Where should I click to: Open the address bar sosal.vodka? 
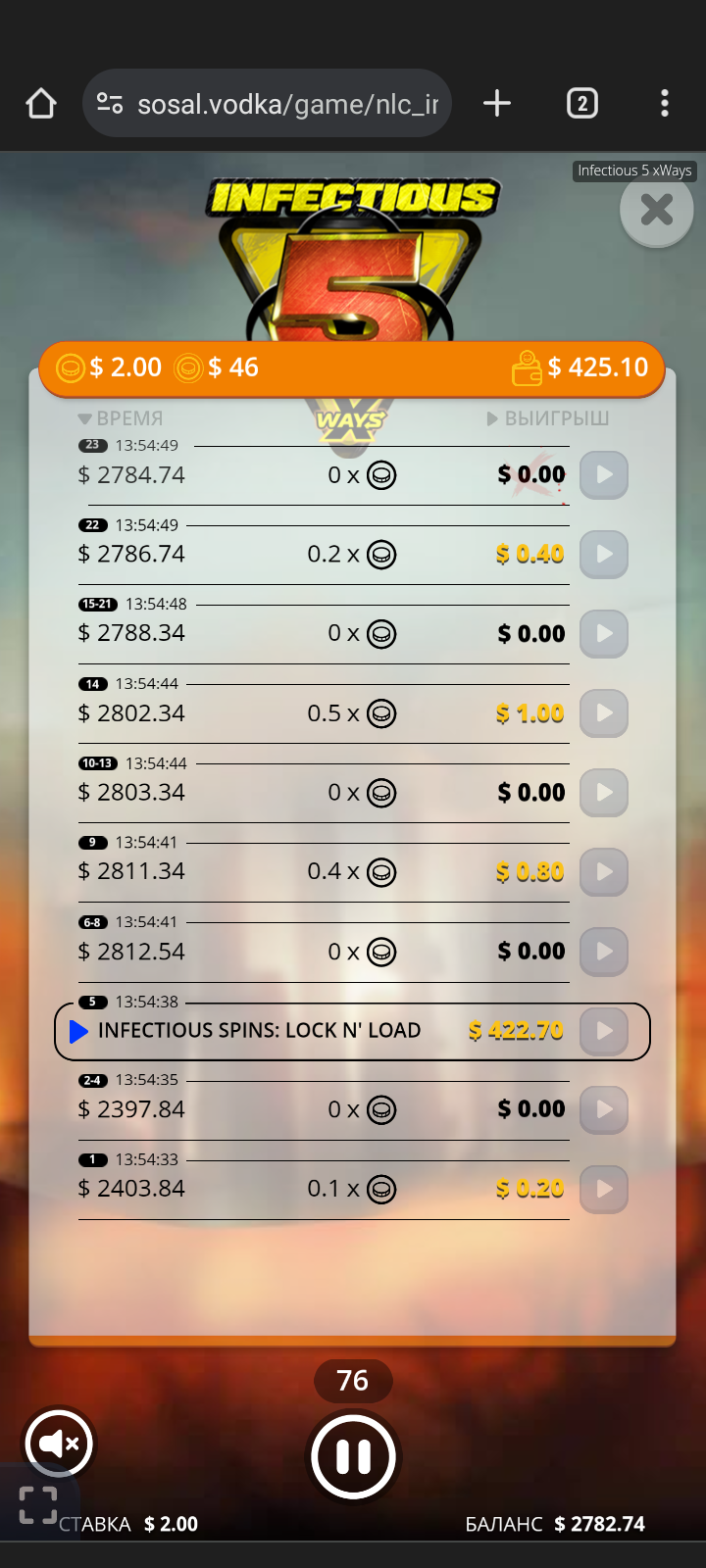point(268,103)
